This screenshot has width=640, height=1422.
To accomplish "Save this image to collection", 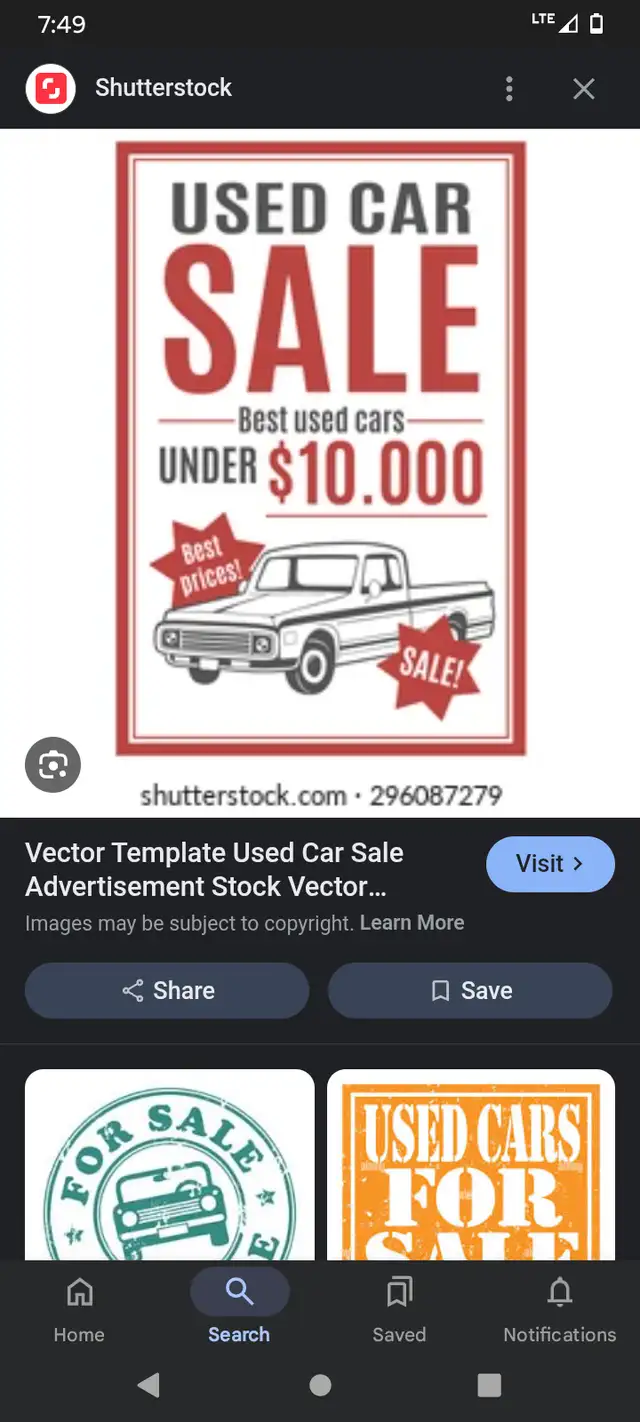I will [470, 991].
